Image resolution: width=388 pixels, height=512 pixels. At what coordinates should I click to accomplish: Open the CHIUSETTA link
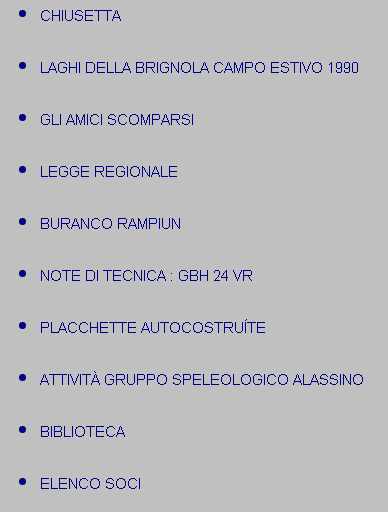point(80,16)
